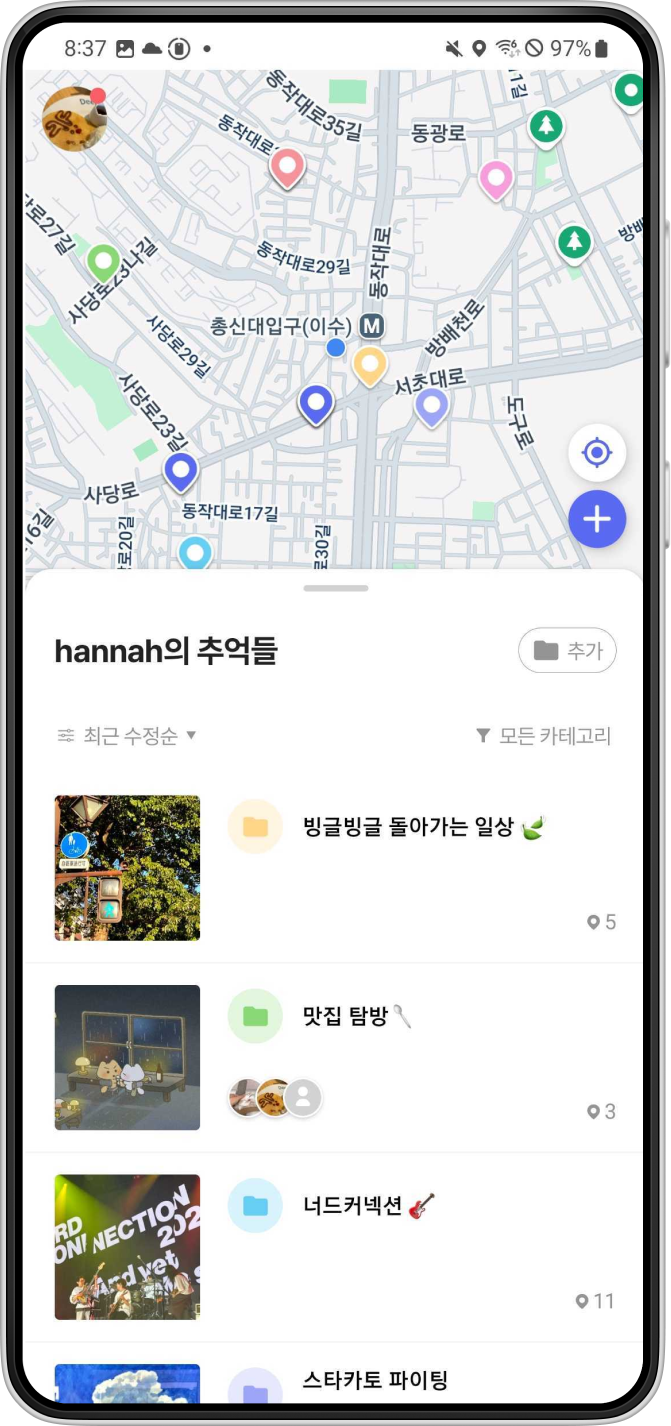Select the yellow pin near 총신대입구 station

(370, 365)
